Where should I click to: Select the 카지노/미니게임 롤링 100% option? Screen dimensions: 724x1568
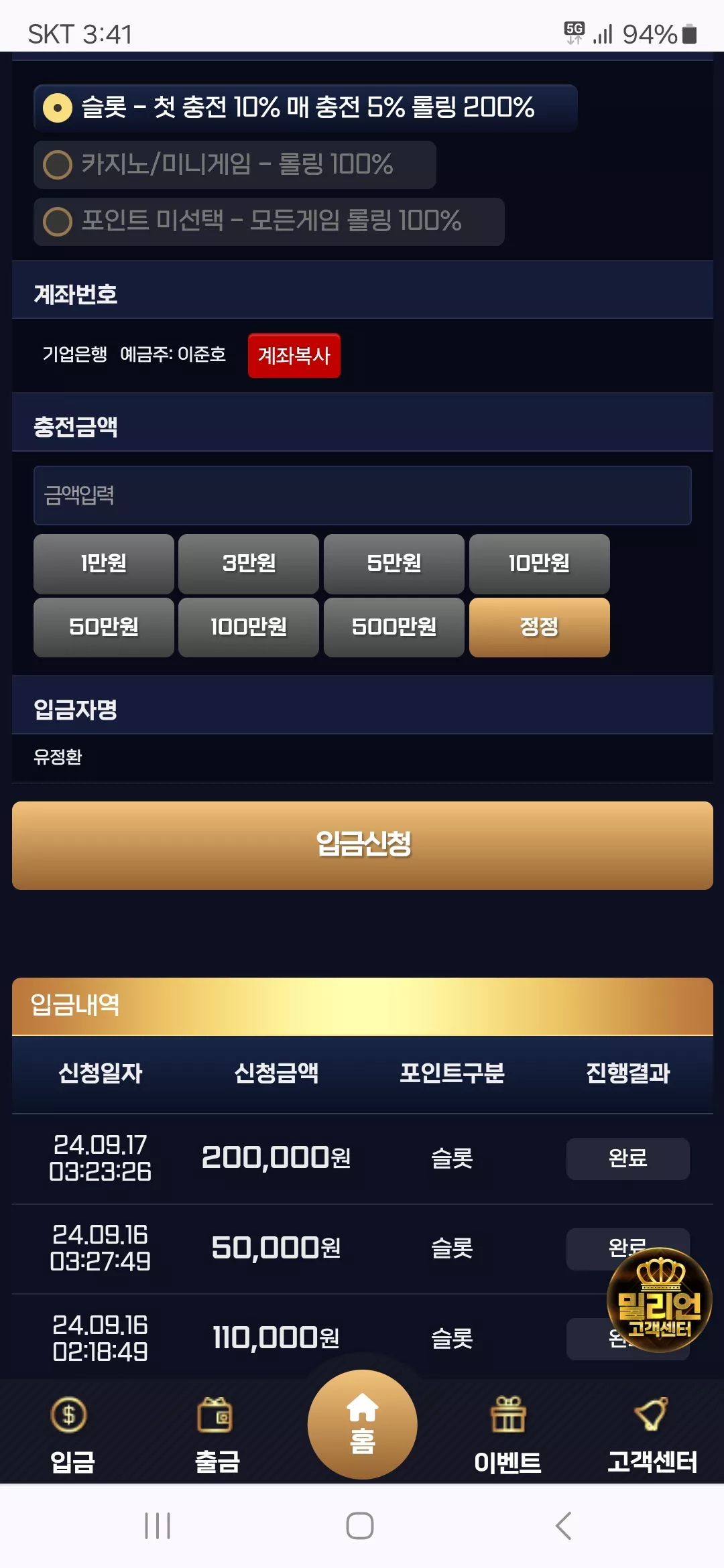point(235,165)
